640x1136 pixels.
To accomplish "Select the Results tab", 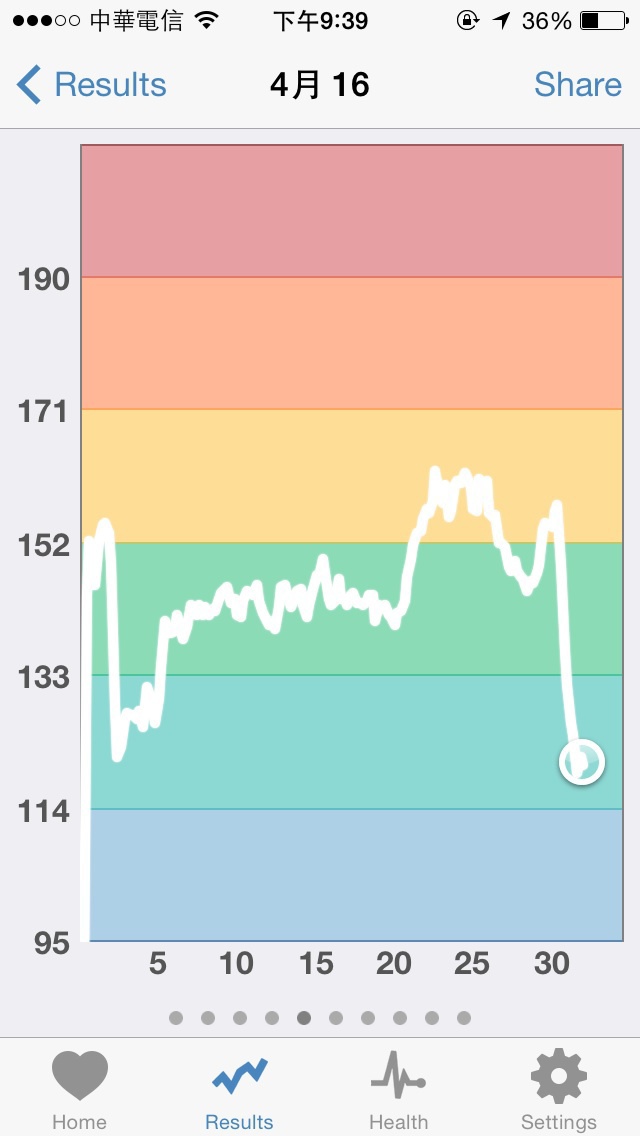I will tap(239, 1090).
